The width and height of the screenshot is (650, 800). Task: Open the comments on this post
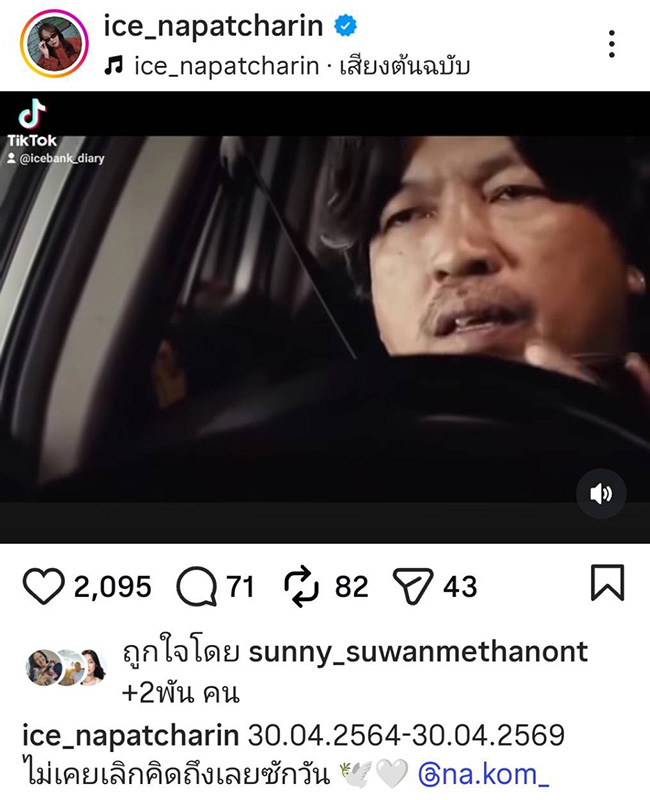(196, 586)
